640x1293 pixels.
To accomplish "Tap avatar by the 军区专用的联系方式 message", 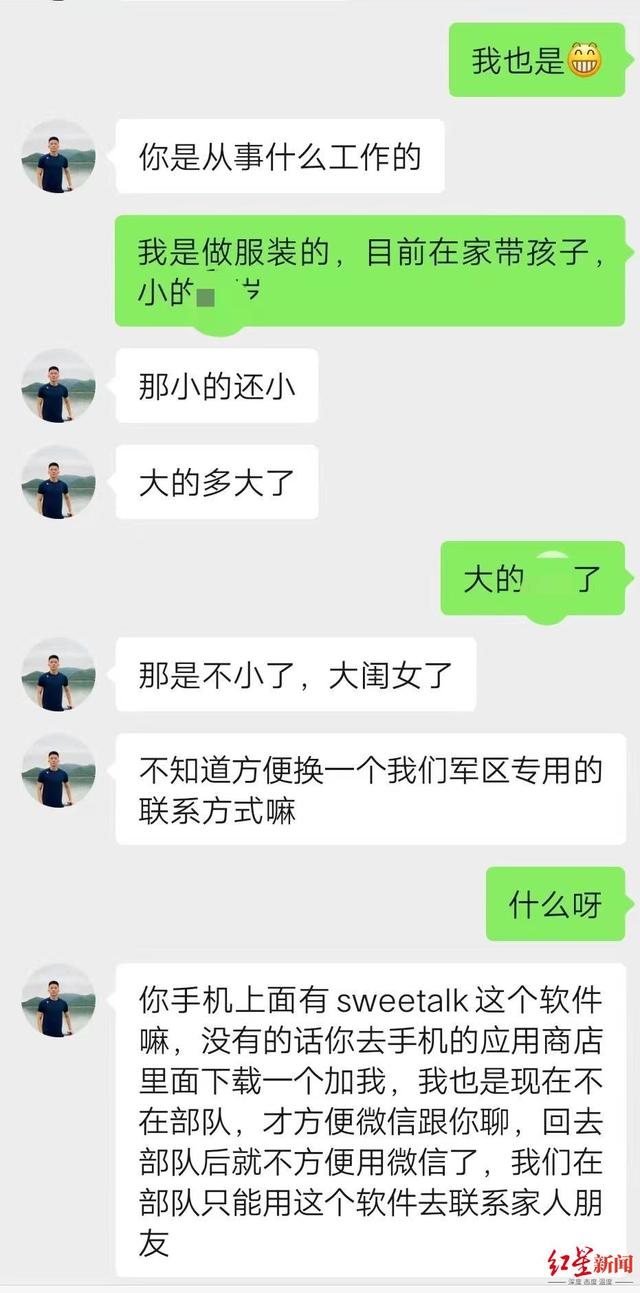I will point(58,771).
